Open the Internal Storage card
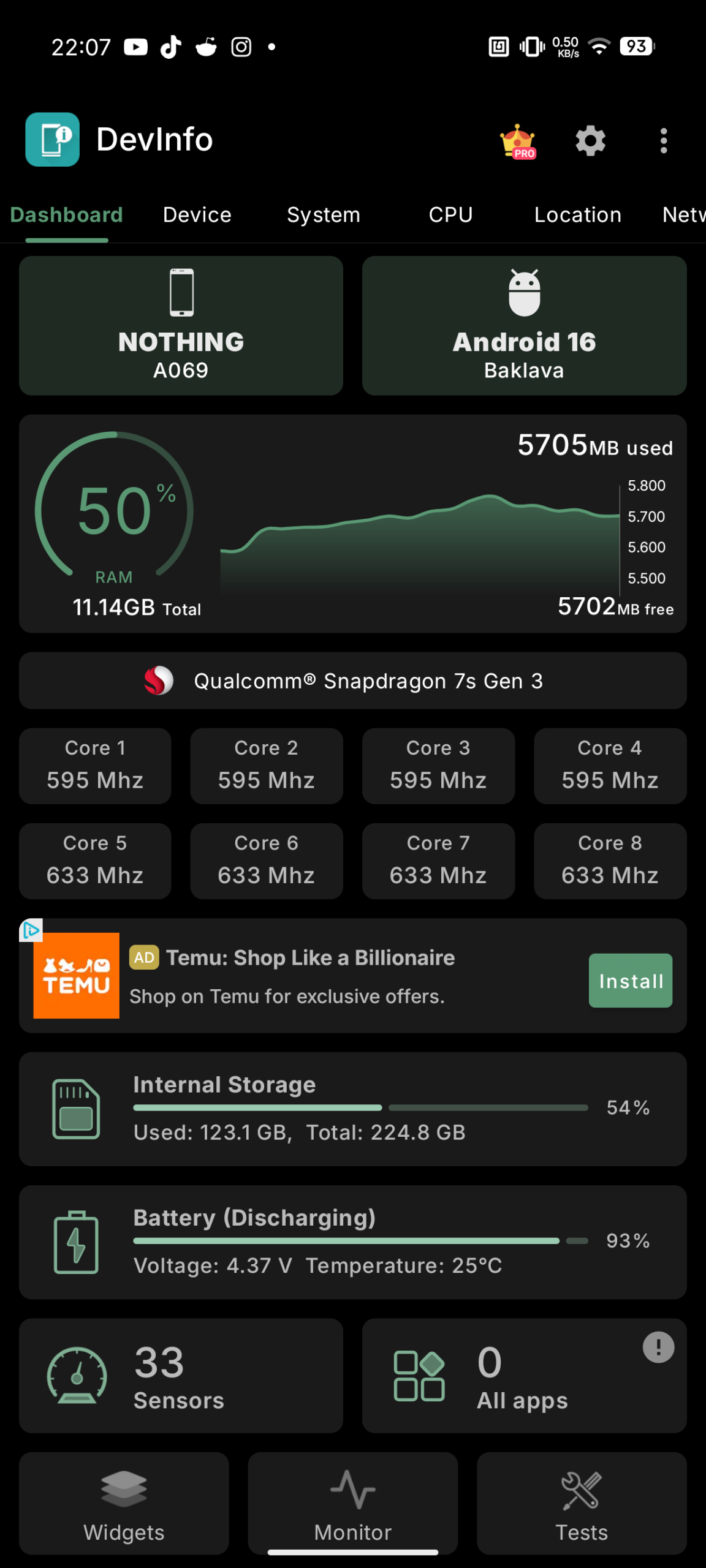The image size is (706, 1568). (352, 1109)
